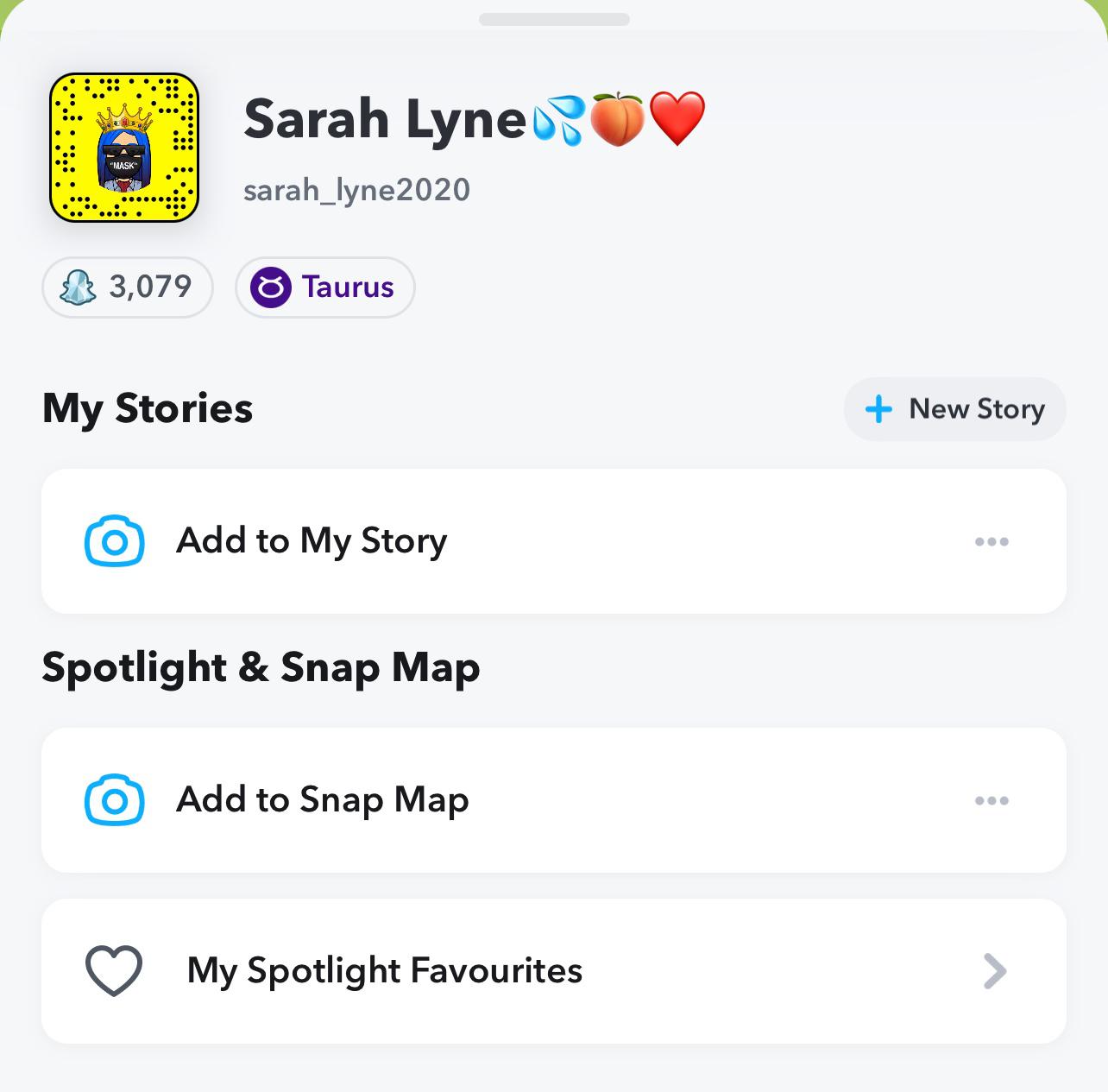Image resolution: width=1108 pixels, height=1092 pixels.
Task: Create a New Story
Action: pyautogui.click(x=954, y=409)
